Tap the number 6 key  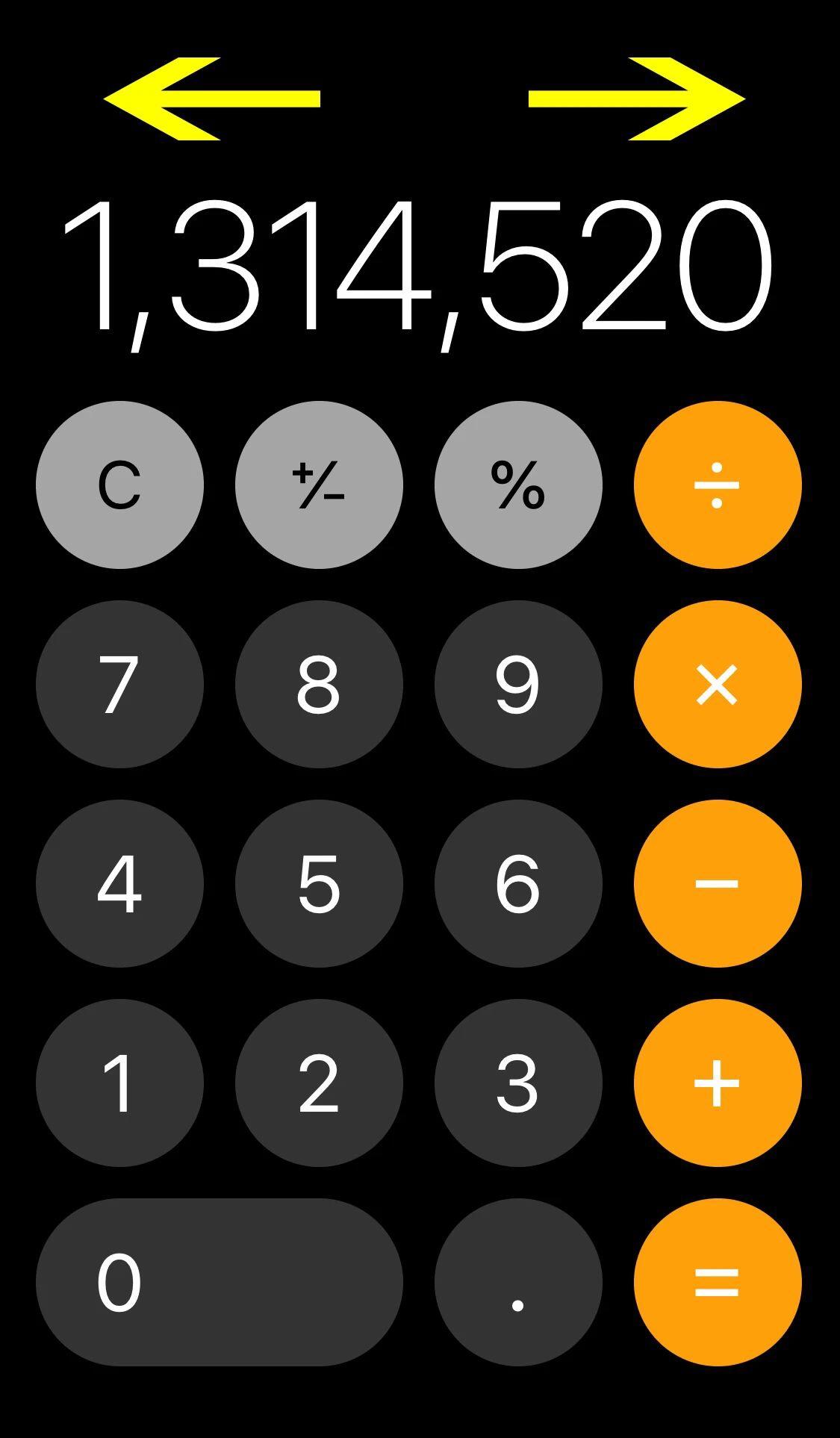pos(518,883)
